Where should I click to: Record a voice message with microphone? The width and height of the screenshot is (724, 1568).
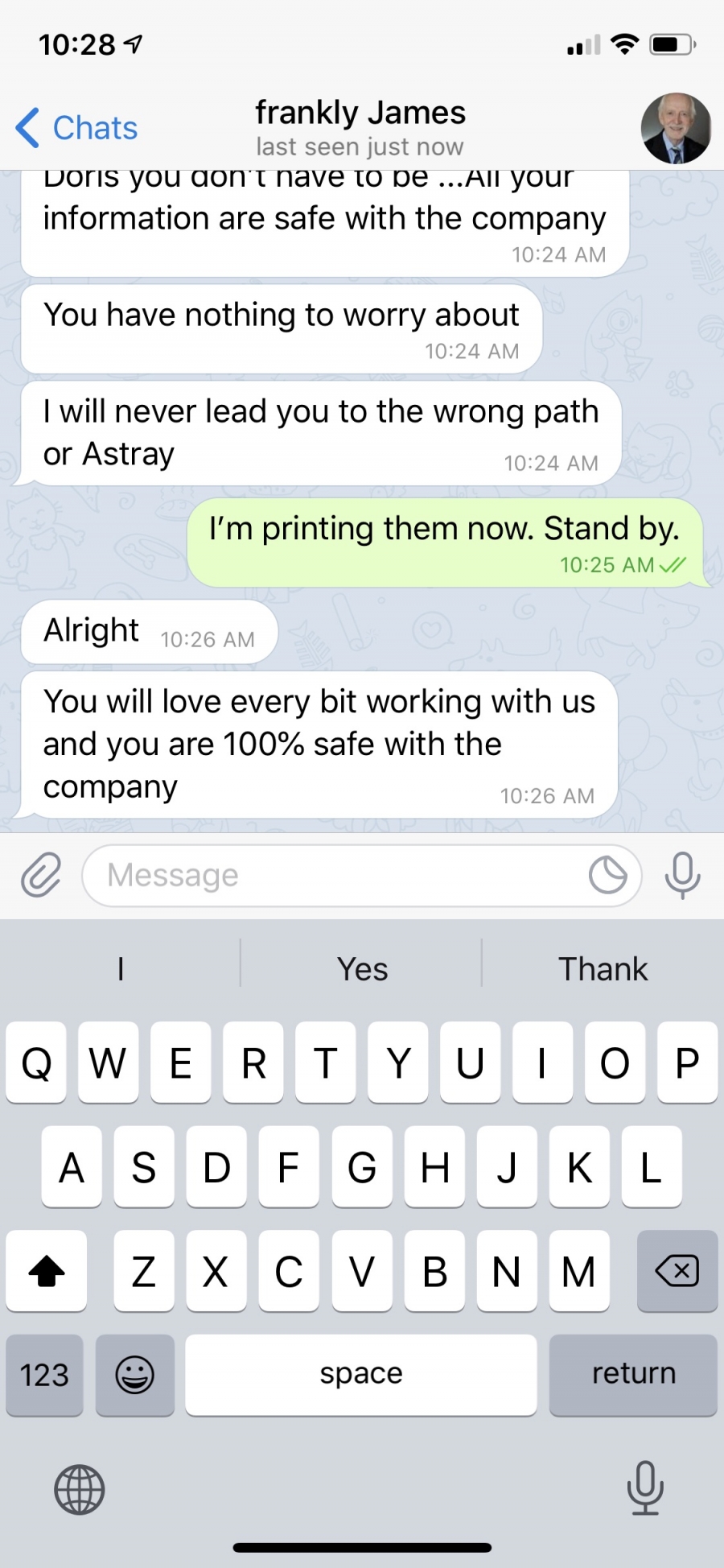point(683,875)
